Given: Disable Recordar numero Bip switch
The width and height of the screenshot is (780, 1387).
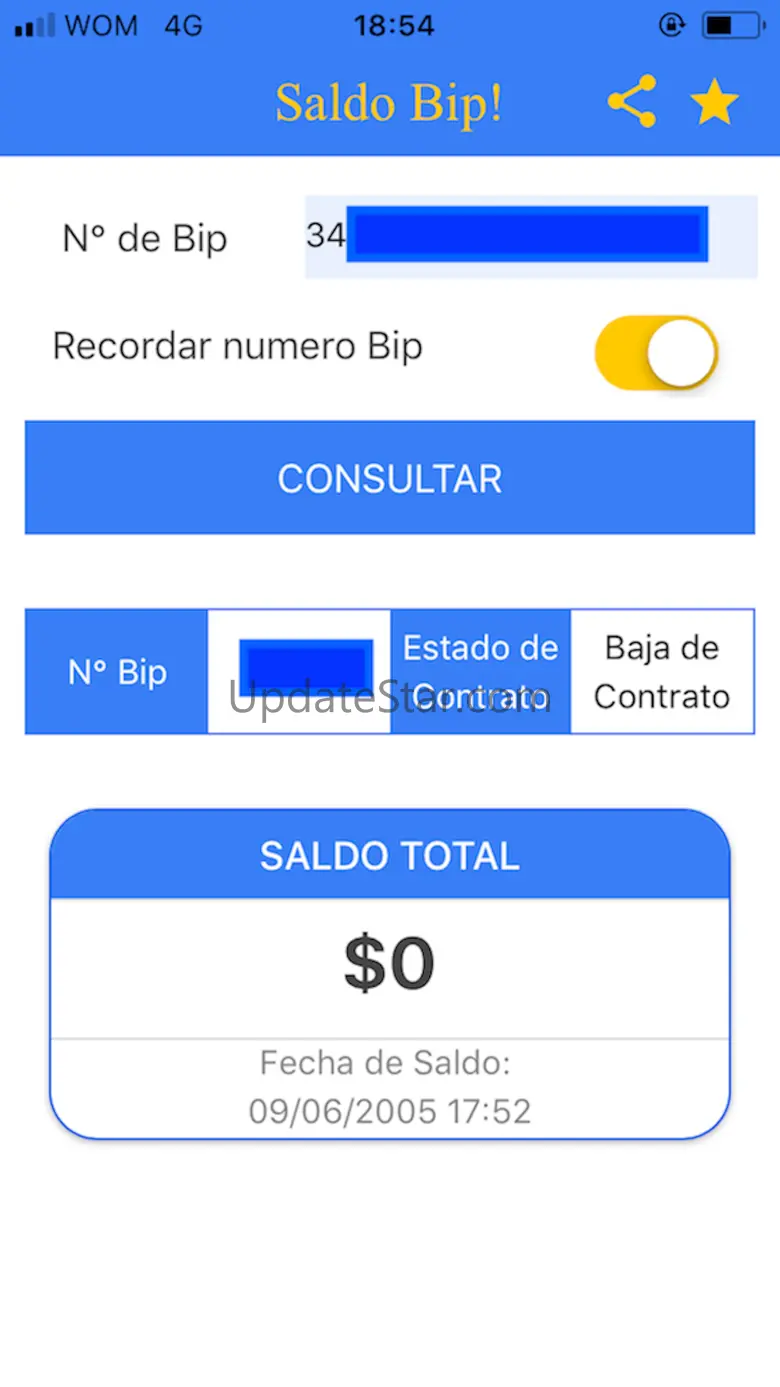Looking at the screenshot, I should (x=656, y=353).
